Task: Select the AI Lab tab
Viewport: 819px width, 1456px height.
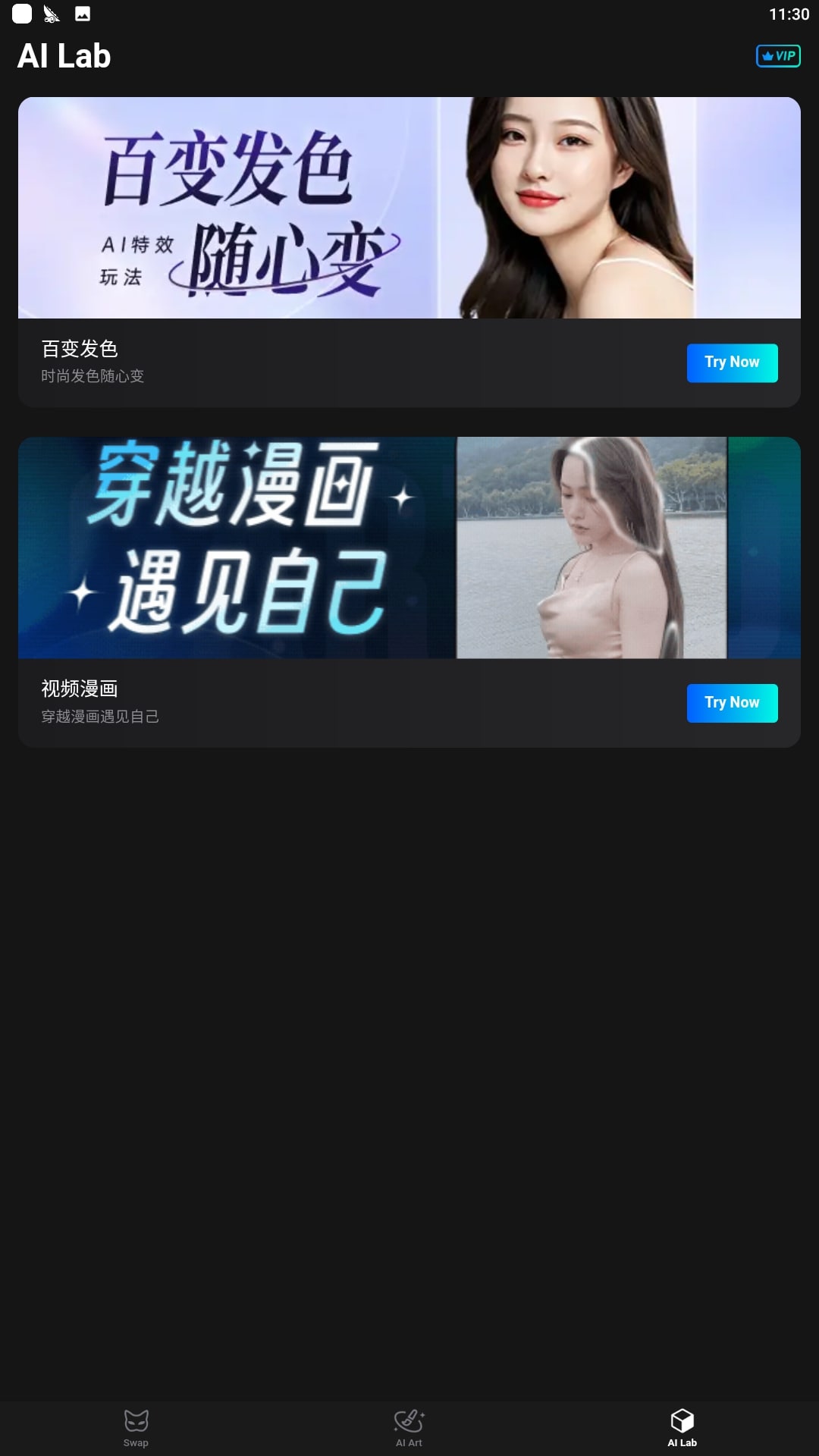Action: tap(682, 1427)
